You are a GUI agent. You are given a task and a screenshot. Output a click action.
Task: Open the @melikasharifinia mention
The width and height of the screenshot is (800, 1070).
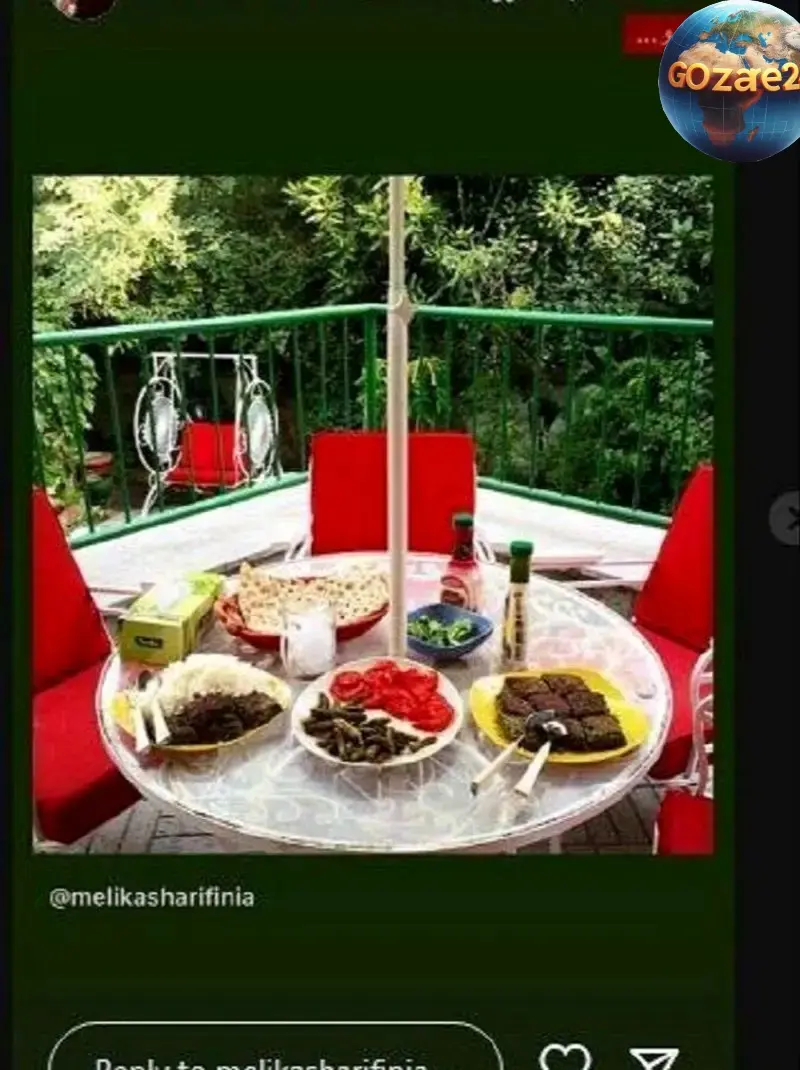click(152, 897)
